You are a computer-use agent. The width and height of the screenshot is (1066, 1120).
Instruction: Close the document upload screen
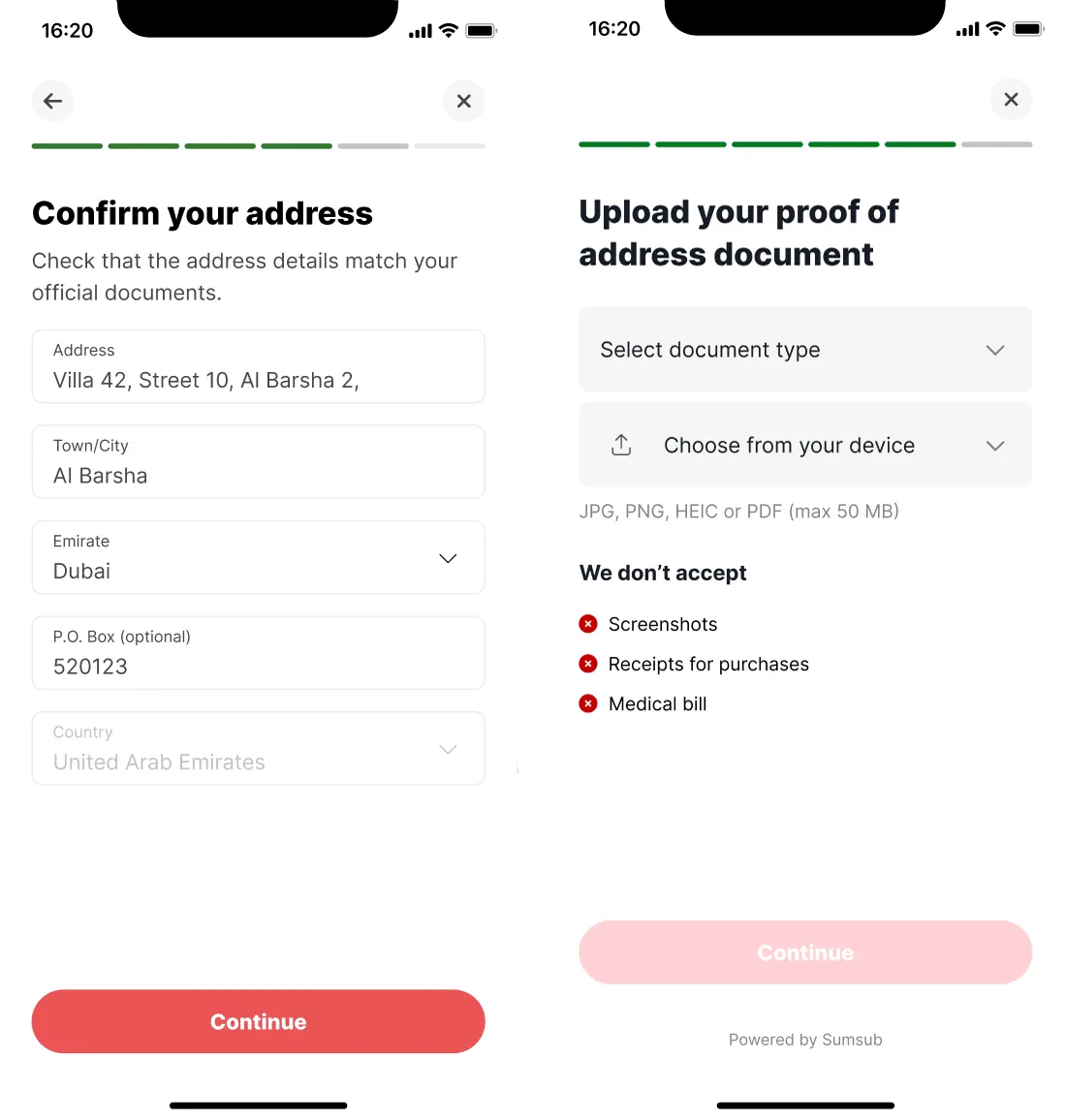(1011, 99)
